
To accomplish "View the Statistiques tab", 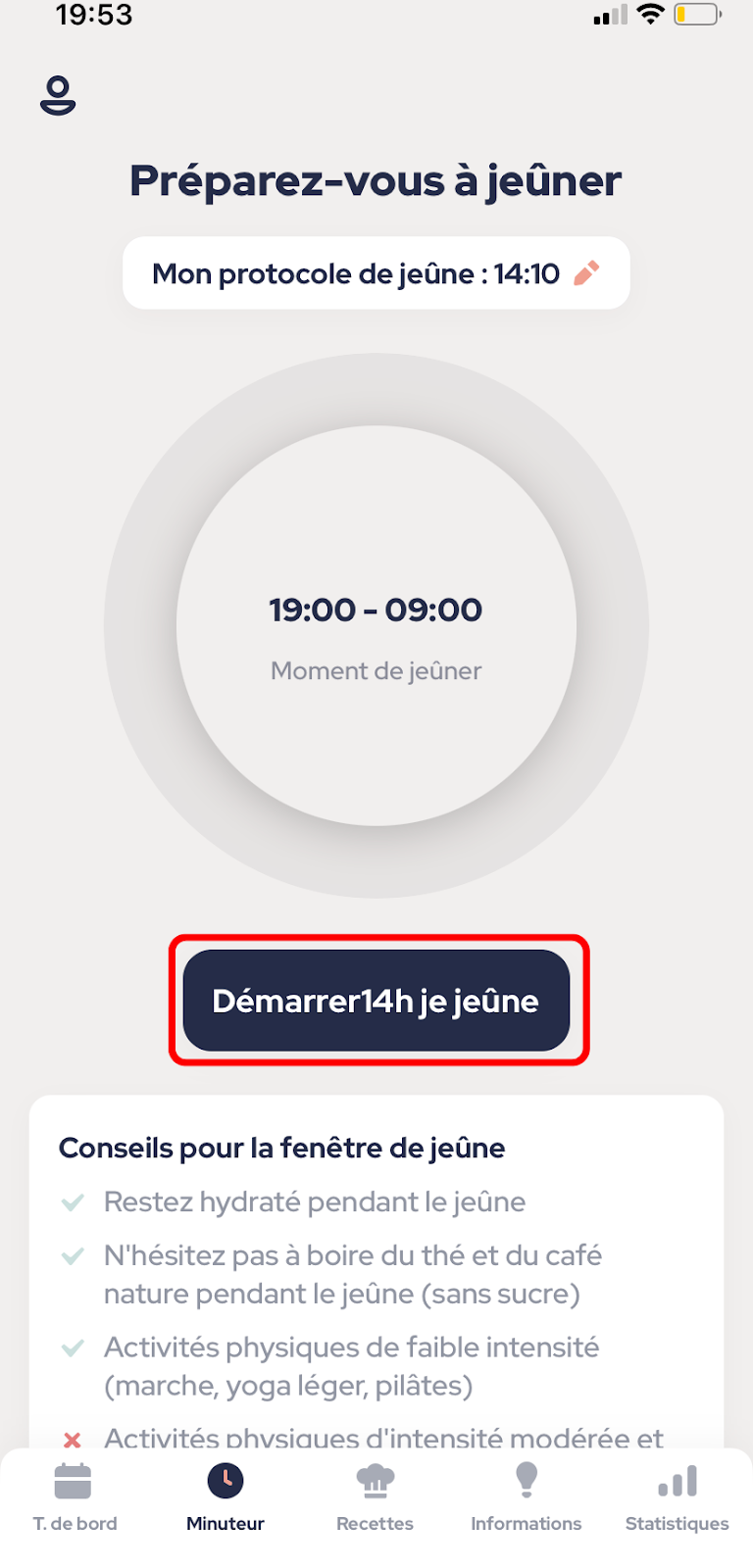I will point(678,1497).
